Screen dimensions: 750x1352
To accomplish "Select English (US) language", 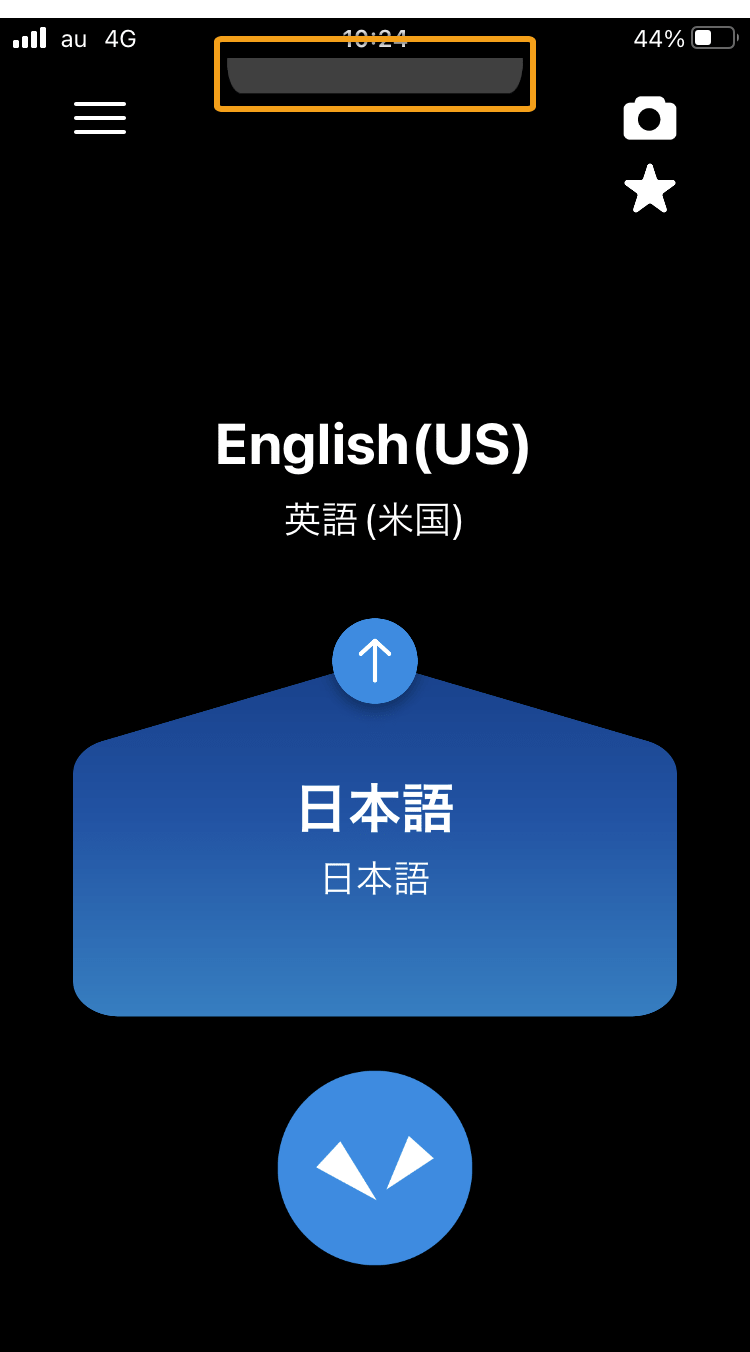I will coord(373,445).
